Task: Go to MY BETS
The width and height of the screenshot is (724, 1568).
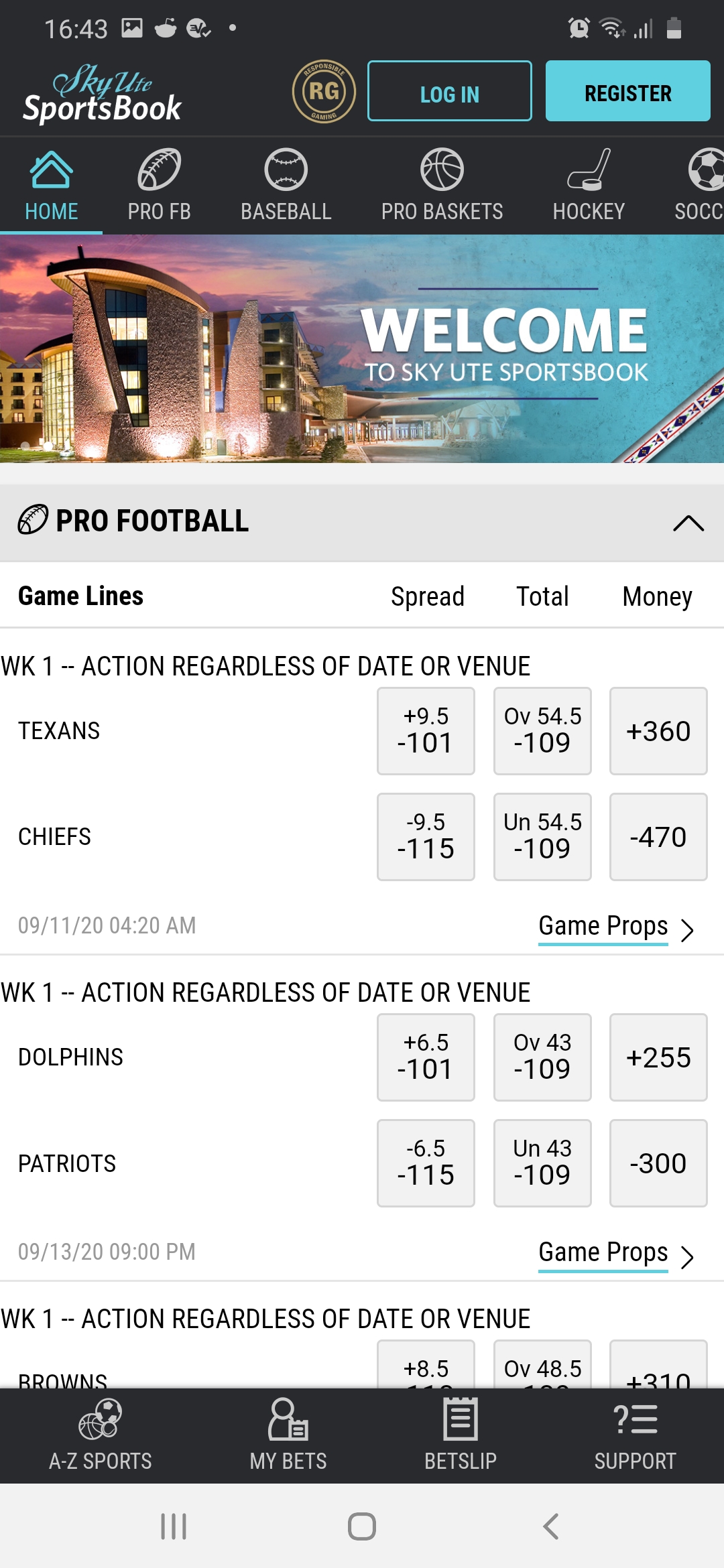Action: point(288,1435)
